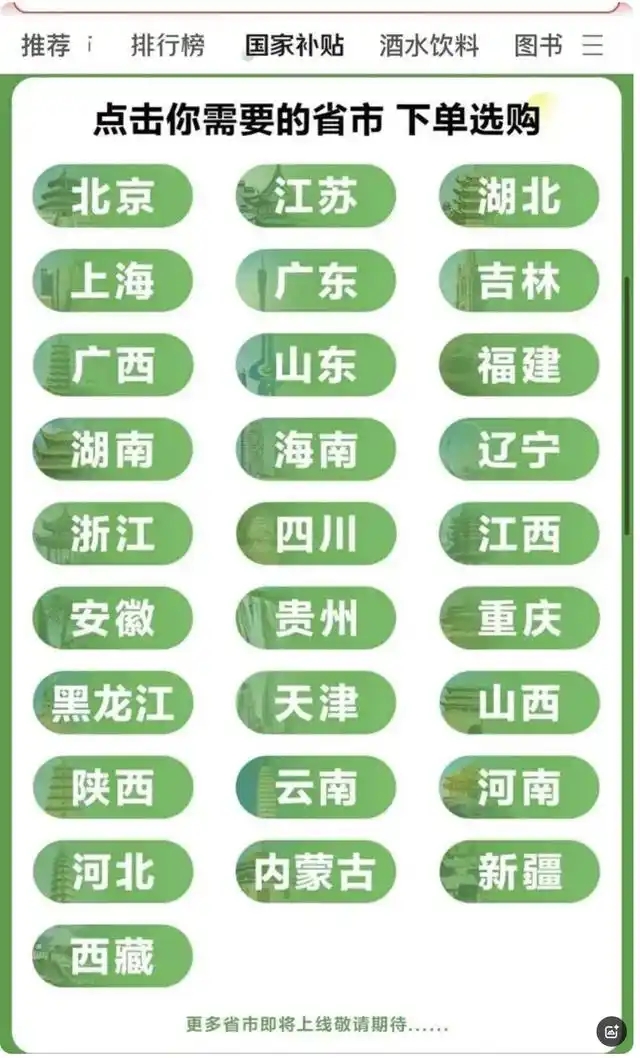
Task: Expand the category menu icon
Action: pyautogui.click(x=593, y=45)
